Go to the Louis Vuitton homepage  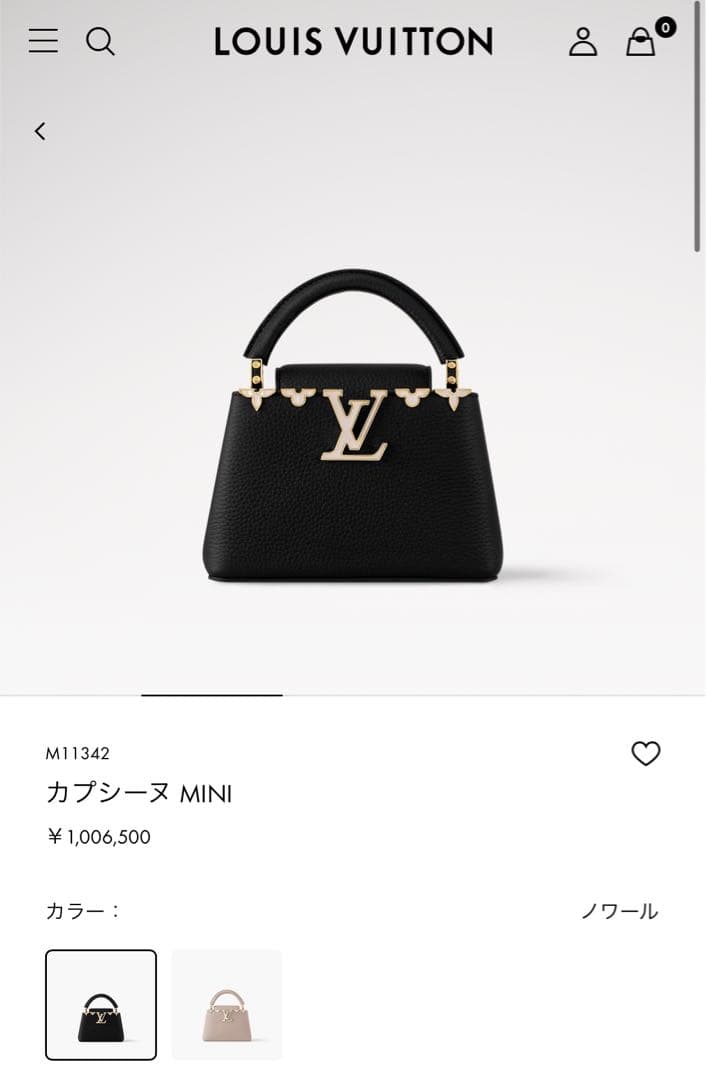353,42
